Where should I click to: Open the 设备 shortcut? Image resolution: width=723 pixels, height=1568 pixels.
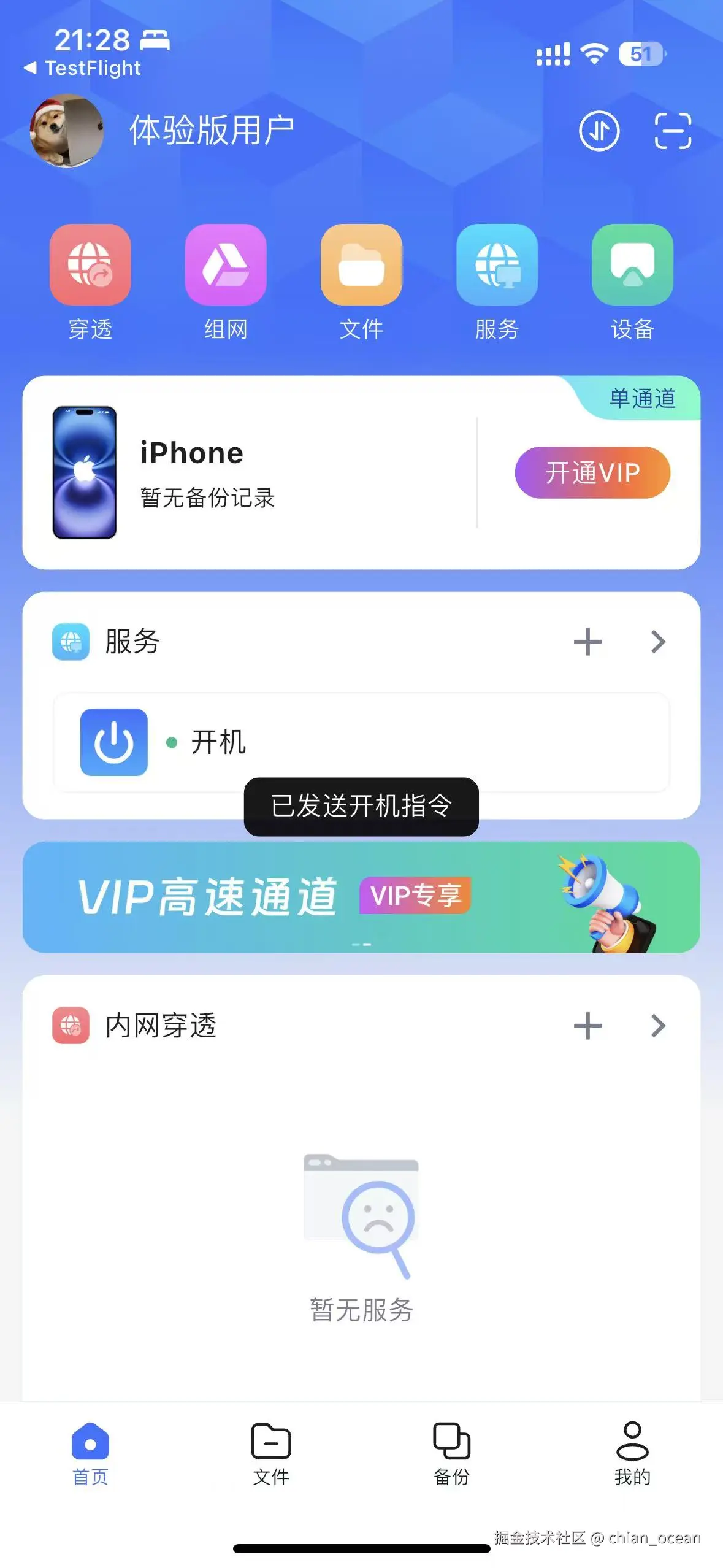(x=632, y=265)
